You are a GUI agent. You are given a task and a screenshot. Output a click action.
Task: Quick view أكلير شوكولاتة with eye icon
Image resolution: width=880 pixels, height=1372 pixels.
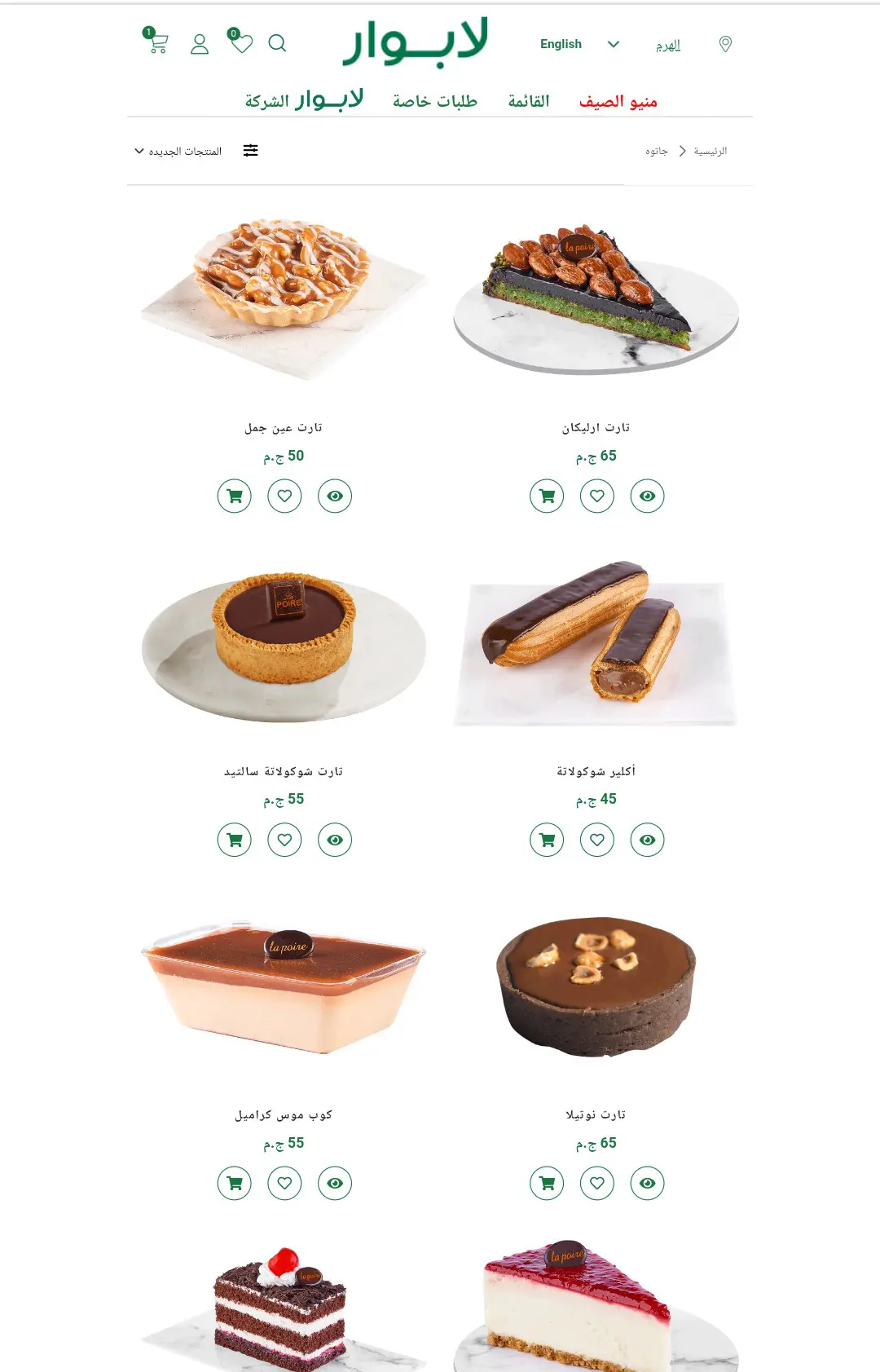[x=648, y=840]
